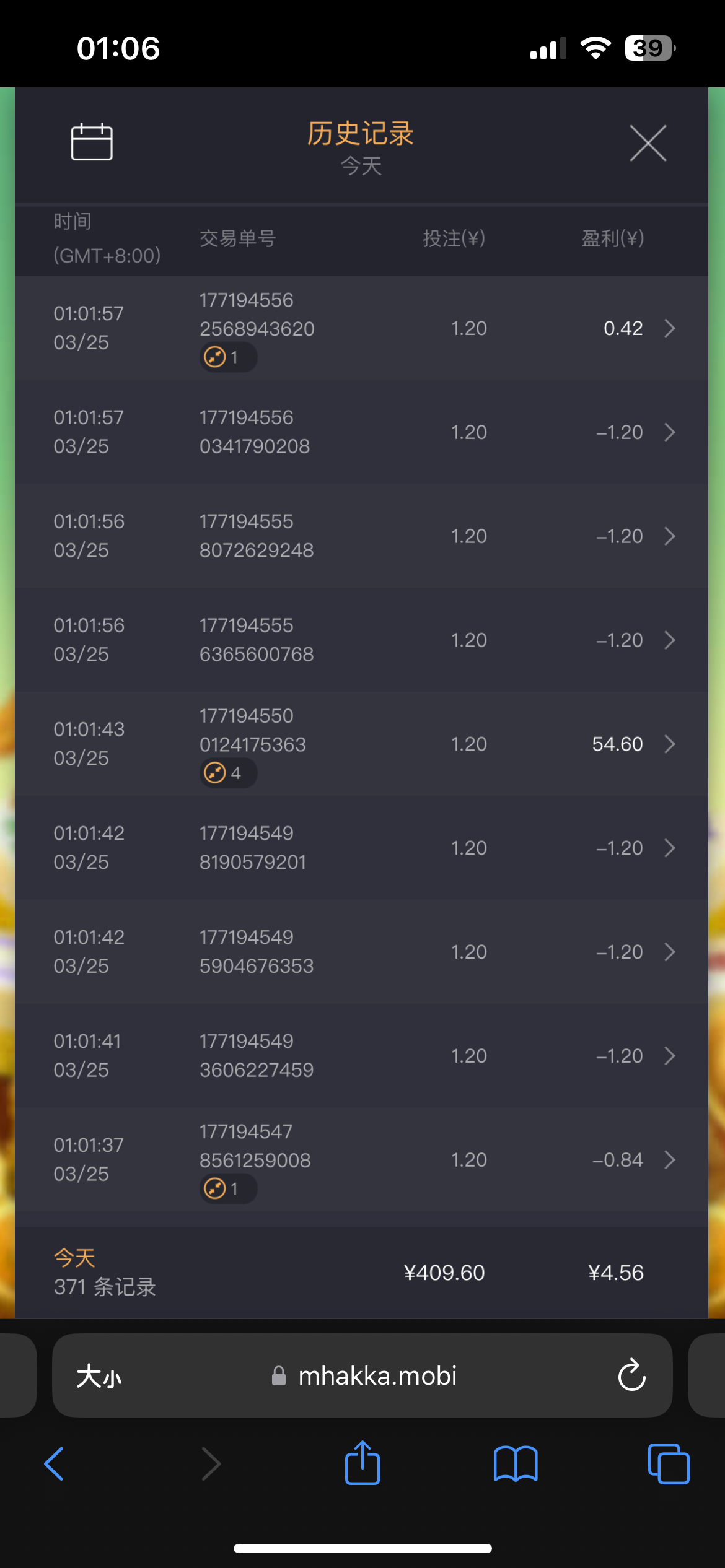Open the 大小 page settings menu
Viewport: 725px width, 1568px height.
[x=99, y=1376]
